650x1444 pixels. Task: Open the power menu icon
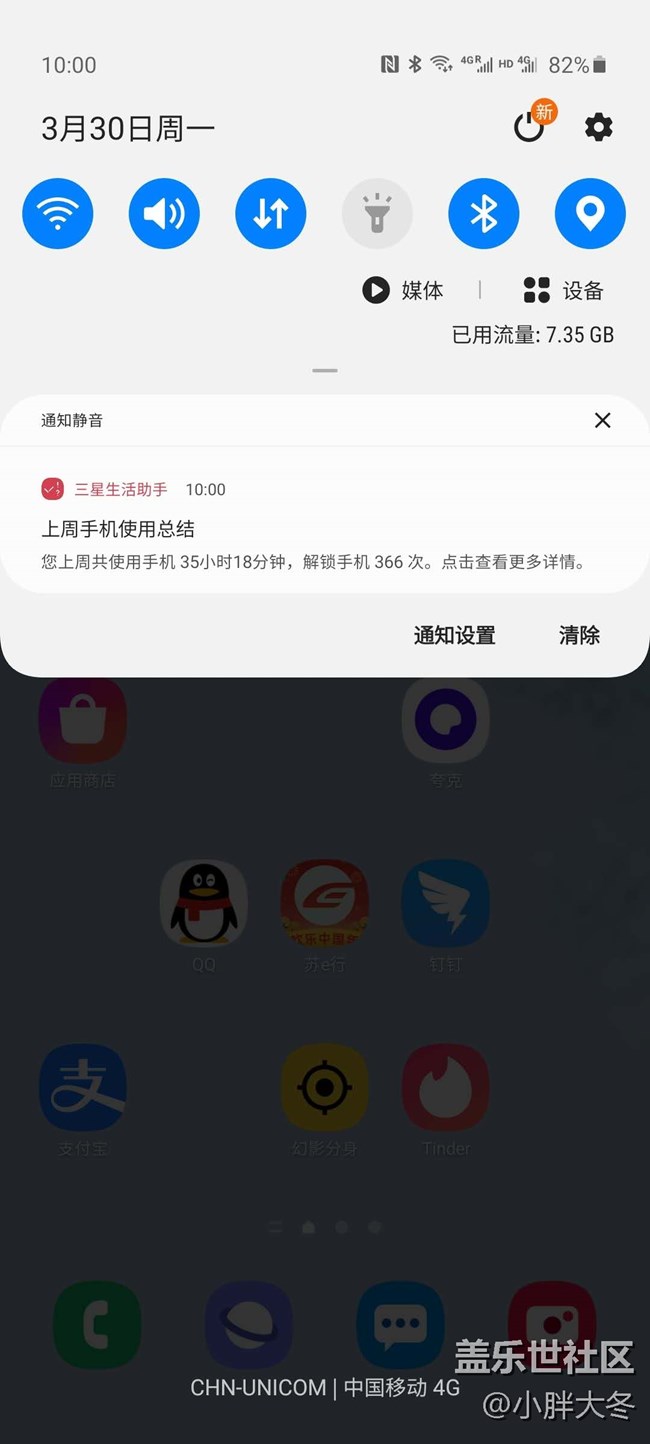[x=529, y=127]
